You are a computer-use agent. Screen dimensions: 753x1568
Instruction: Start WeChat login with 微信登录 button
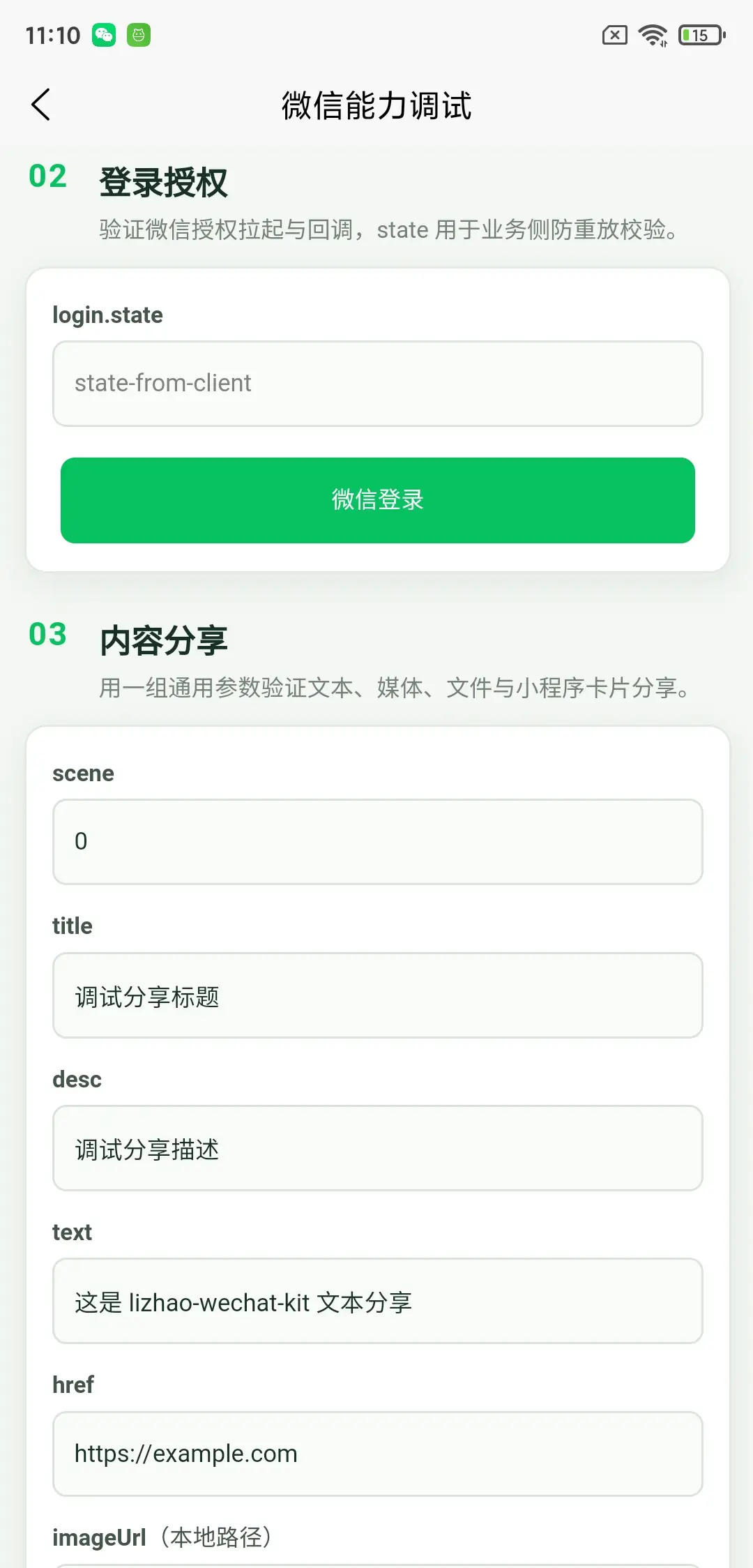377,500
